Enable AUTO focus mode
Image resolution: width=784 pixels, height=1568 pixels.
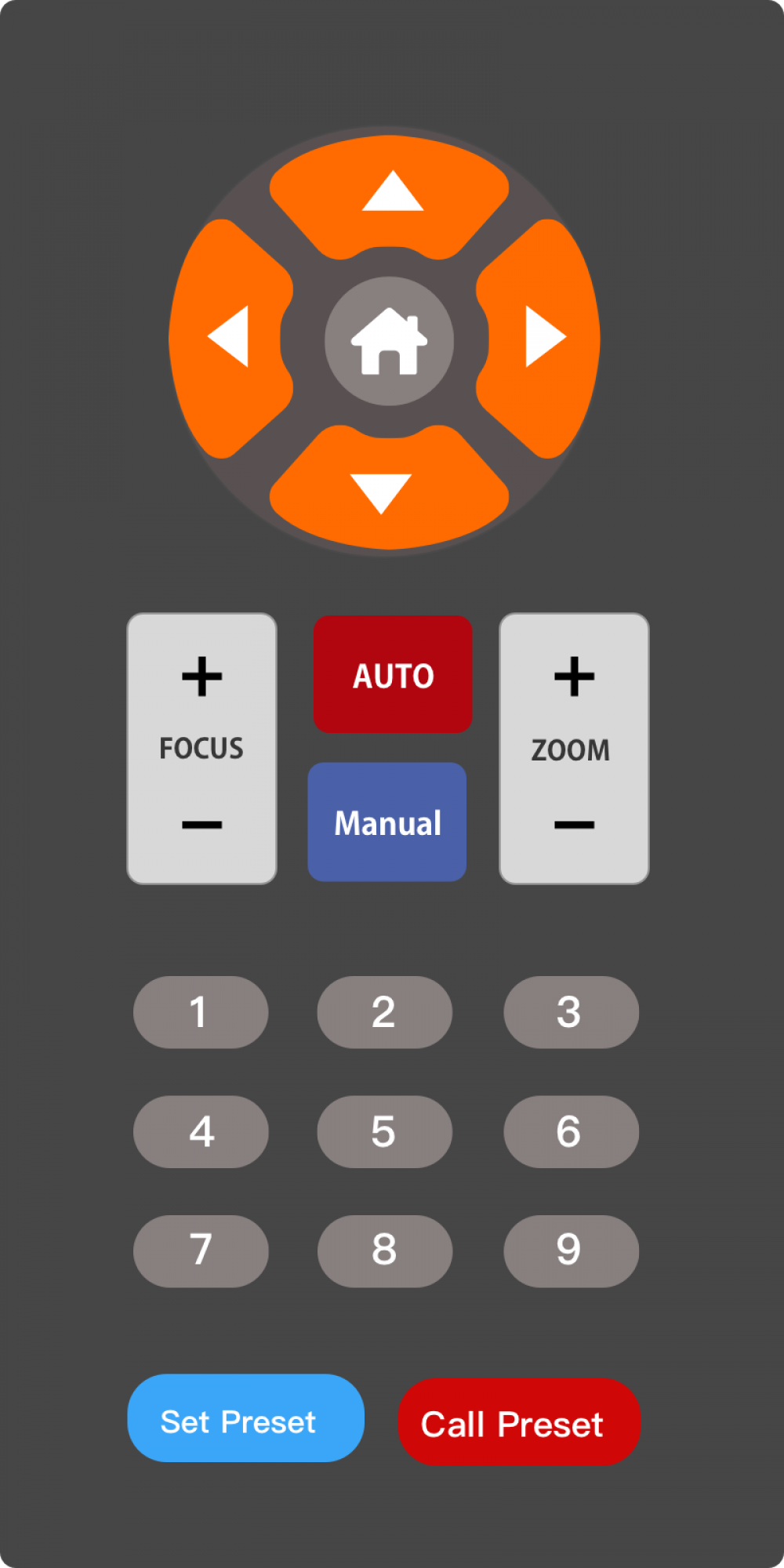[393, 675]
